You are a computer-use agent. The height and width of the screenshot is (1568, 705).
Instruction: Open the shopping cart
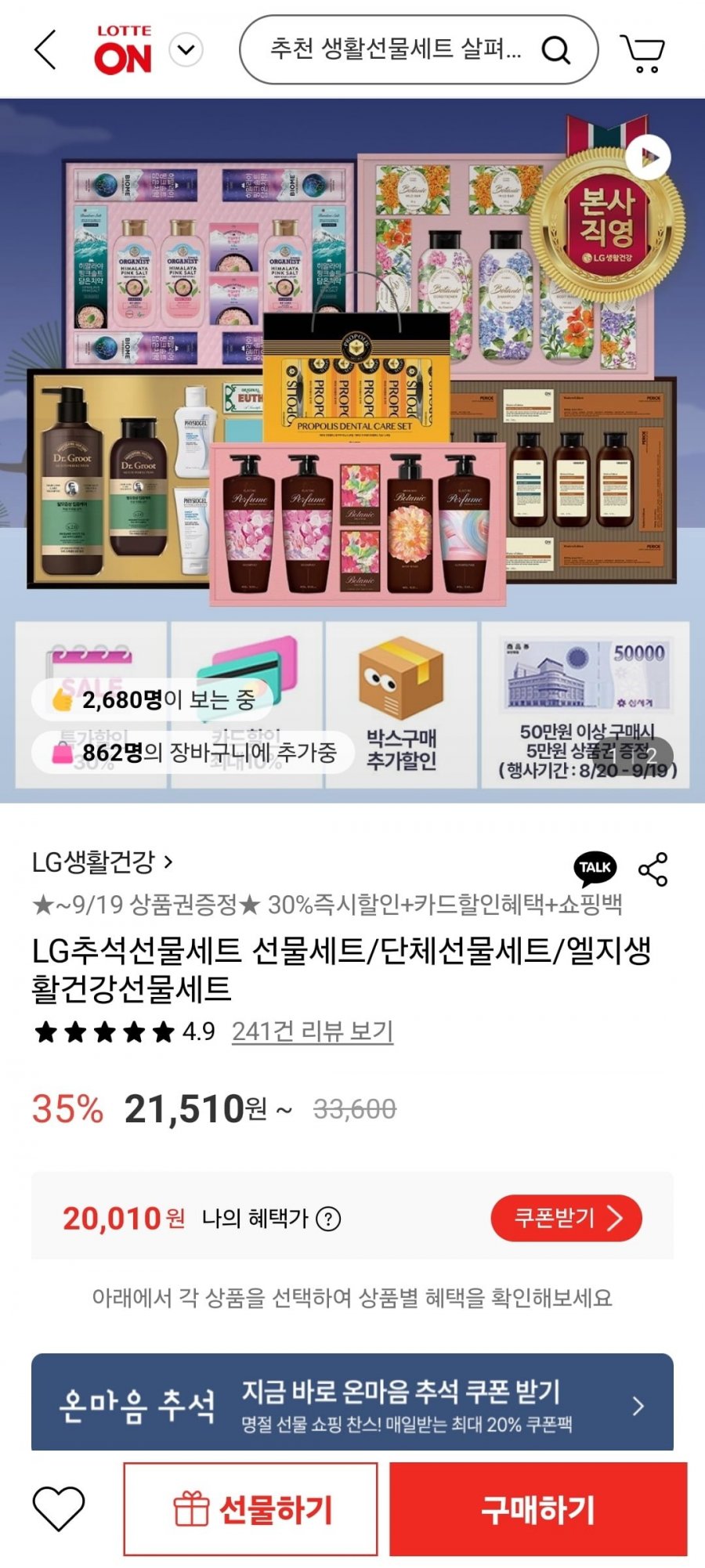coord(643,52)
